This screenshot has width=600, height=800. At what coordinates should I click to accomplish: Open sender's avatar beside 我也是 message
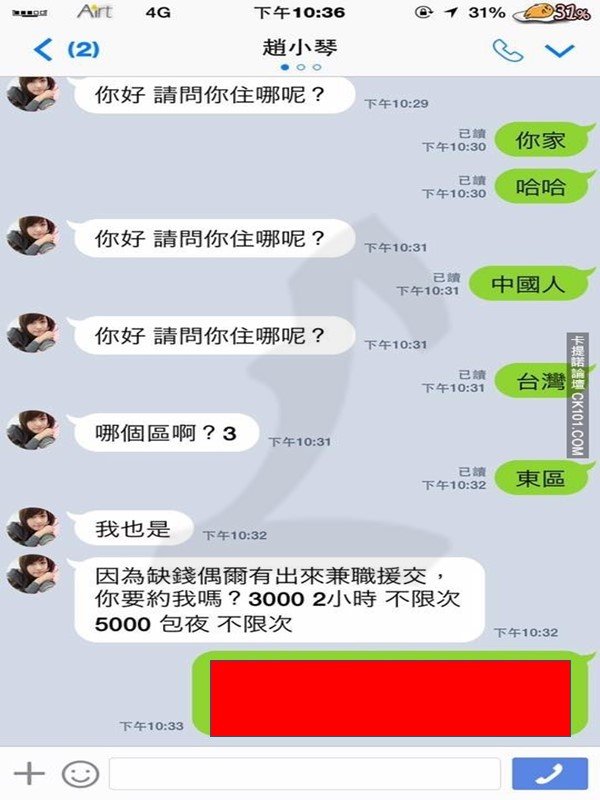[x=32, y=525]
